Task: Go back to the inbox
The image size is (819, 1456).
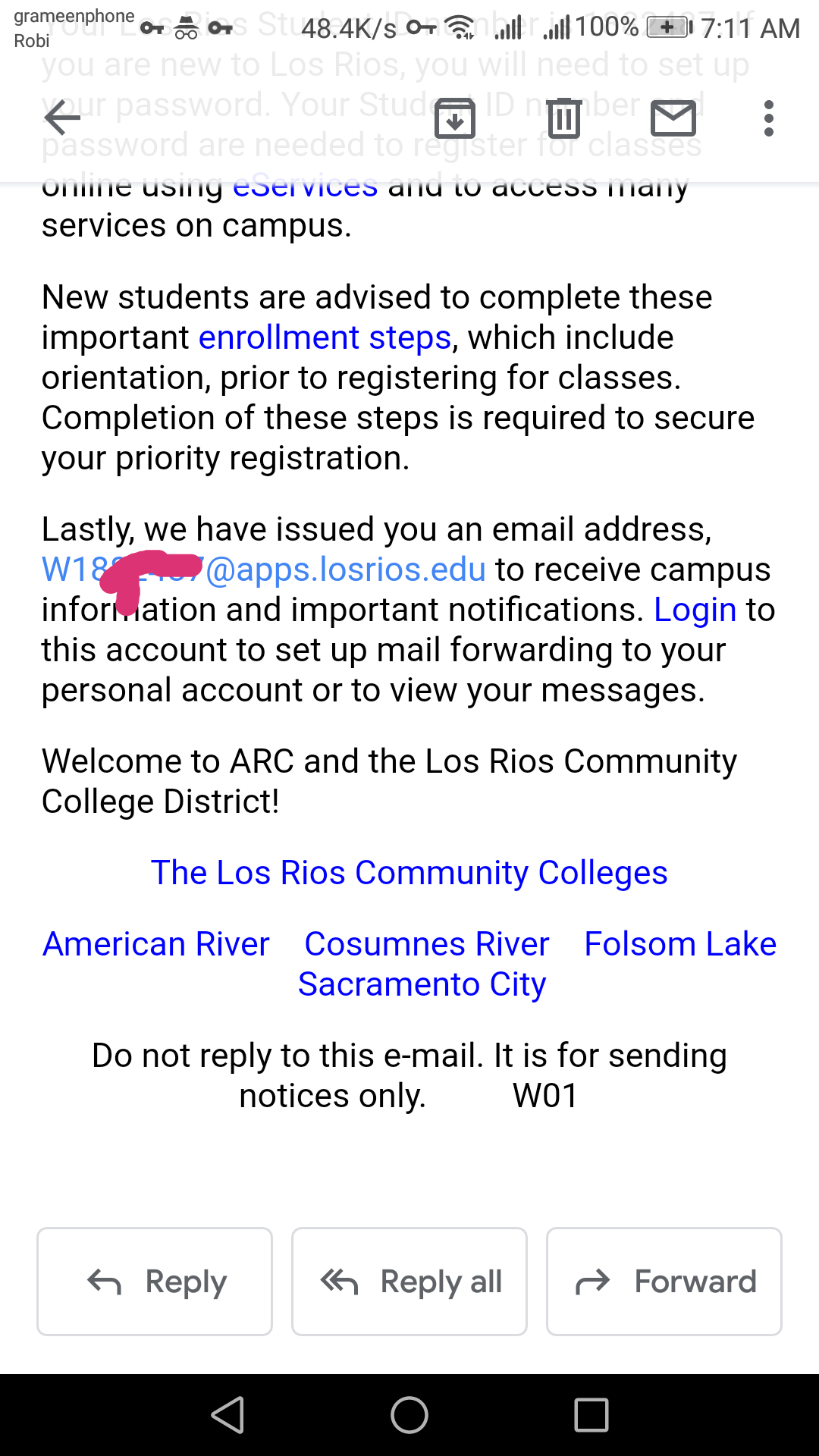Action: click(x=62, y=118)
